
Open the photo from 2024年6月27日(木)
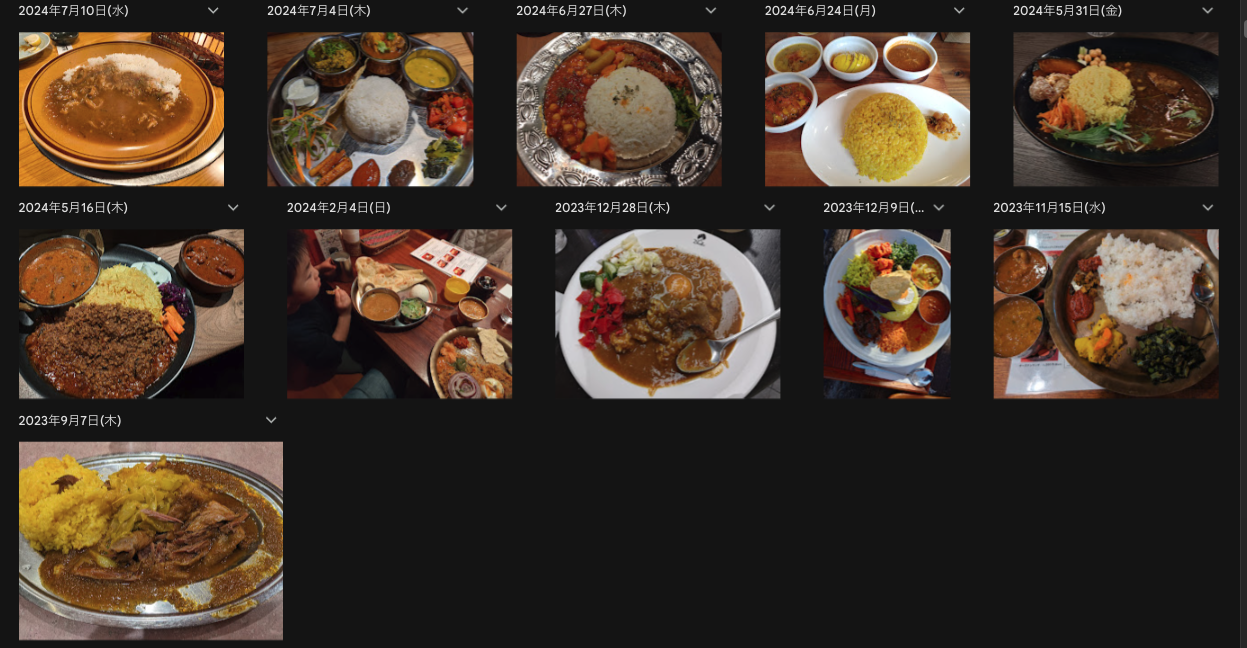619,109
